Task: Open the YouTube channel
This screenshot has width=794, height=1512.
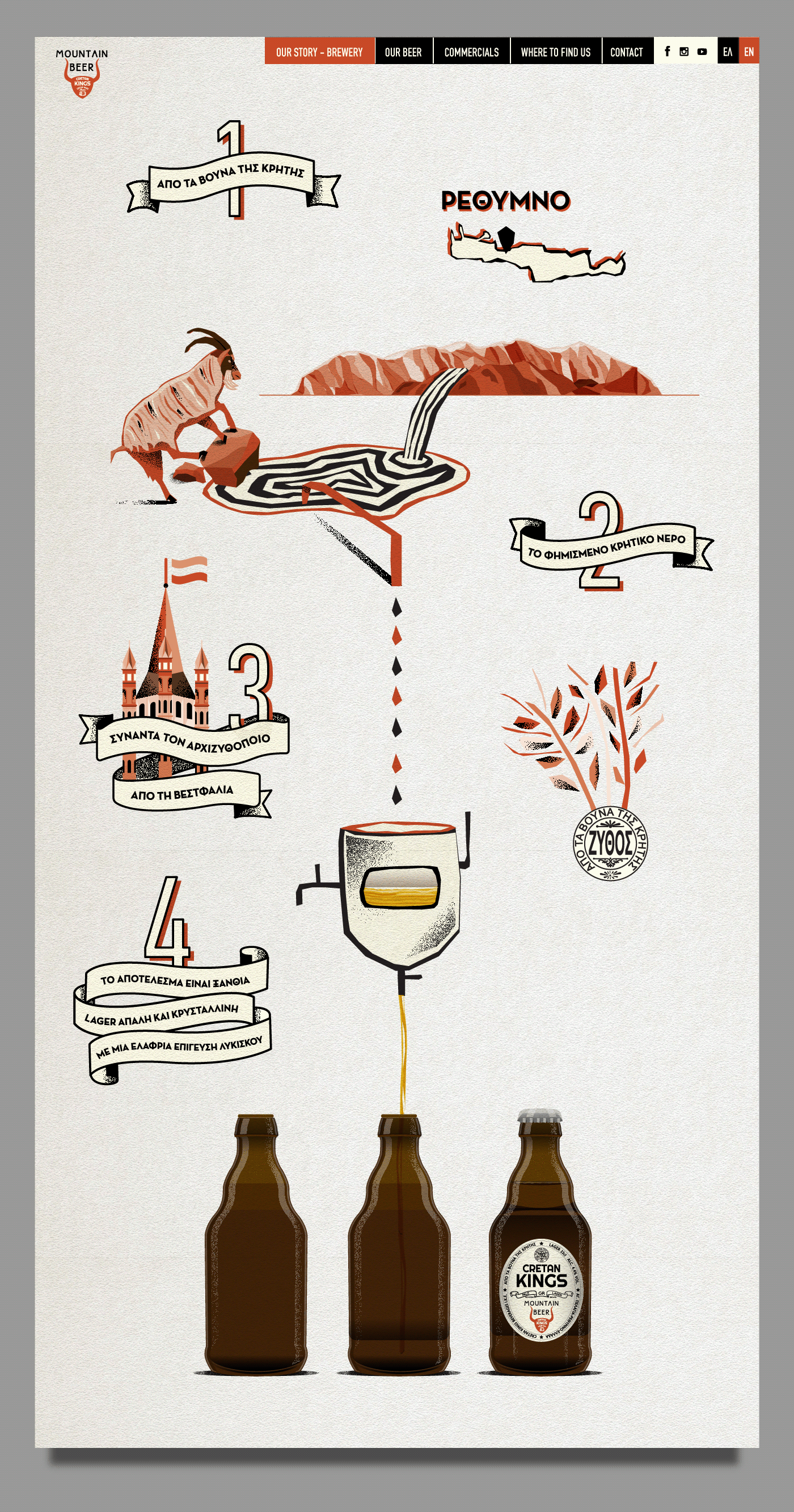Action: [702, 52]
